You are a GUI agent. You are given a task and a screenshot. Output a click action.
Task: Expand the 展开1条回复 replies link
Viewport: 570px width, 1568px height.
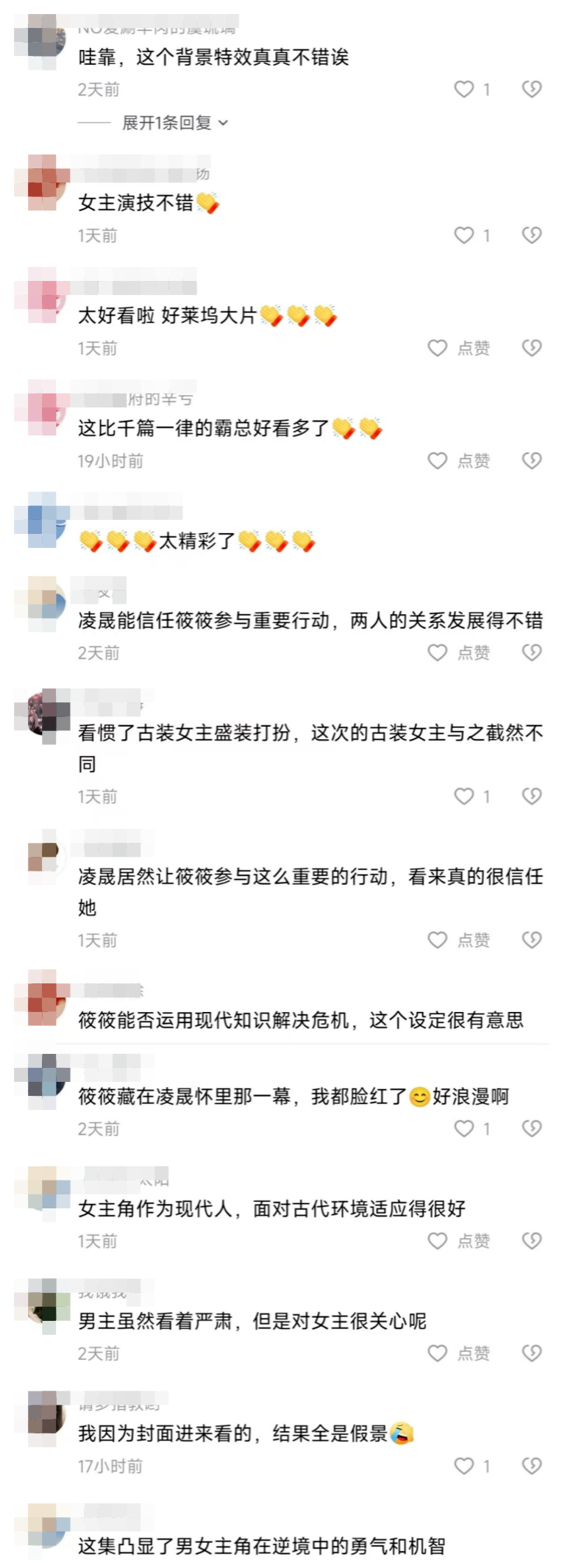[174, 123]
